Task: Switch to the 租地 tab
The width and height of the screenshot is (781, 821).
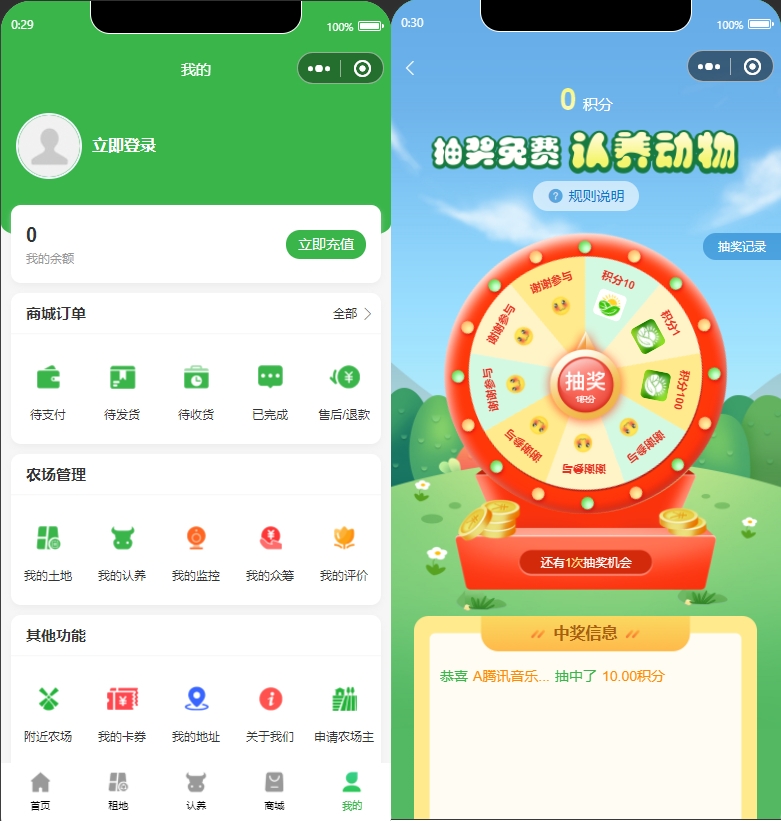Action: tap(118, 791)
